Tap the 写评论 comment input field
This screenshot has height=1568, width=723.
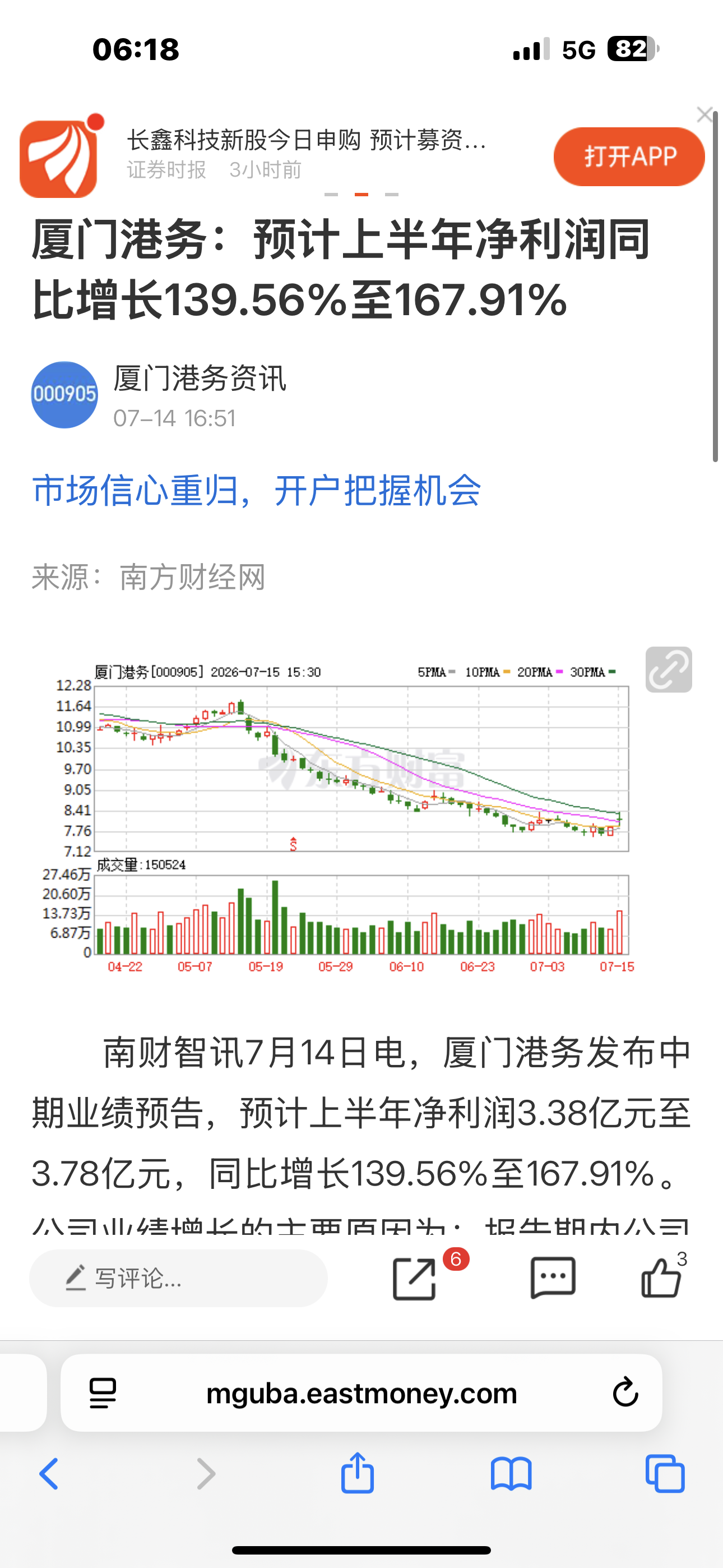point(178,1278)
